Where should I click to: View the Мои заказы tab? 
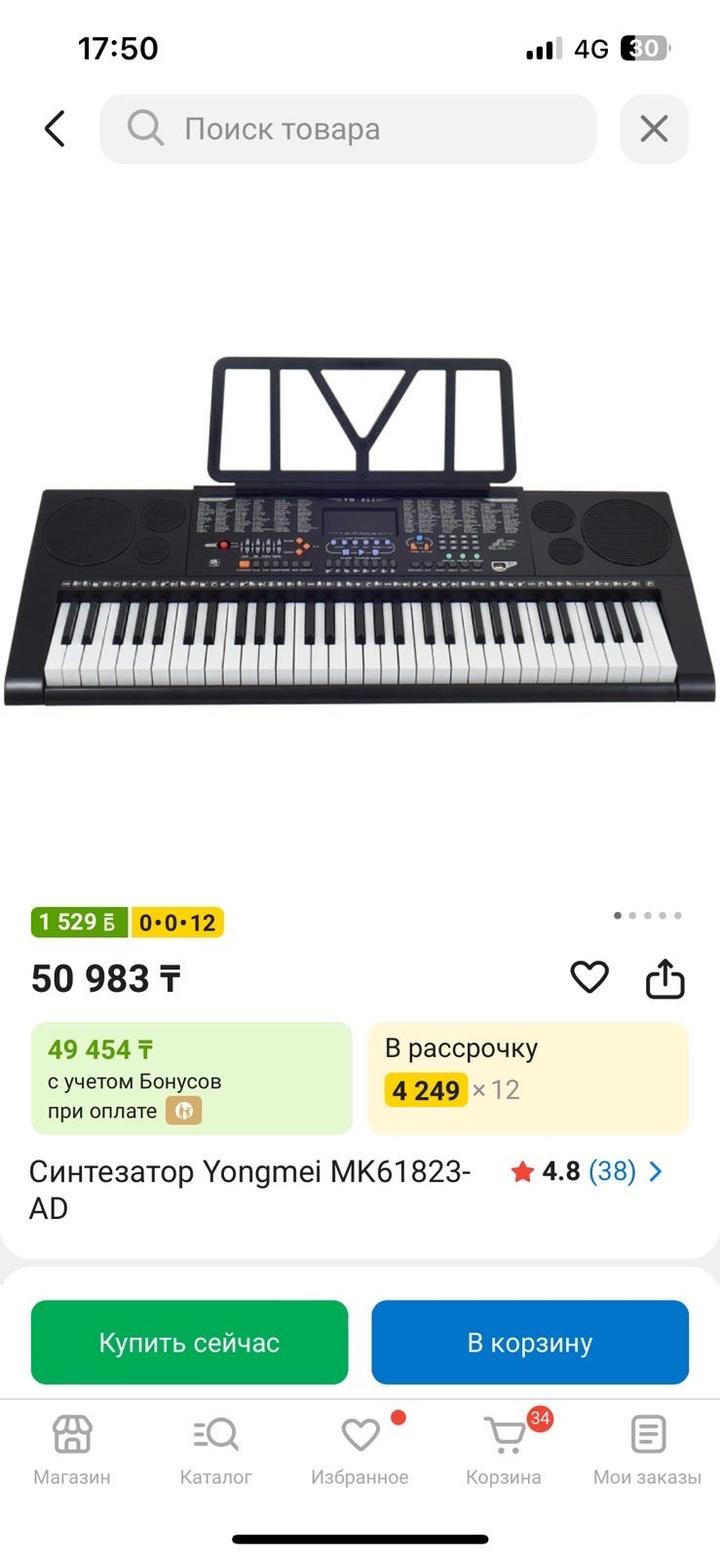coord(647,1449)
